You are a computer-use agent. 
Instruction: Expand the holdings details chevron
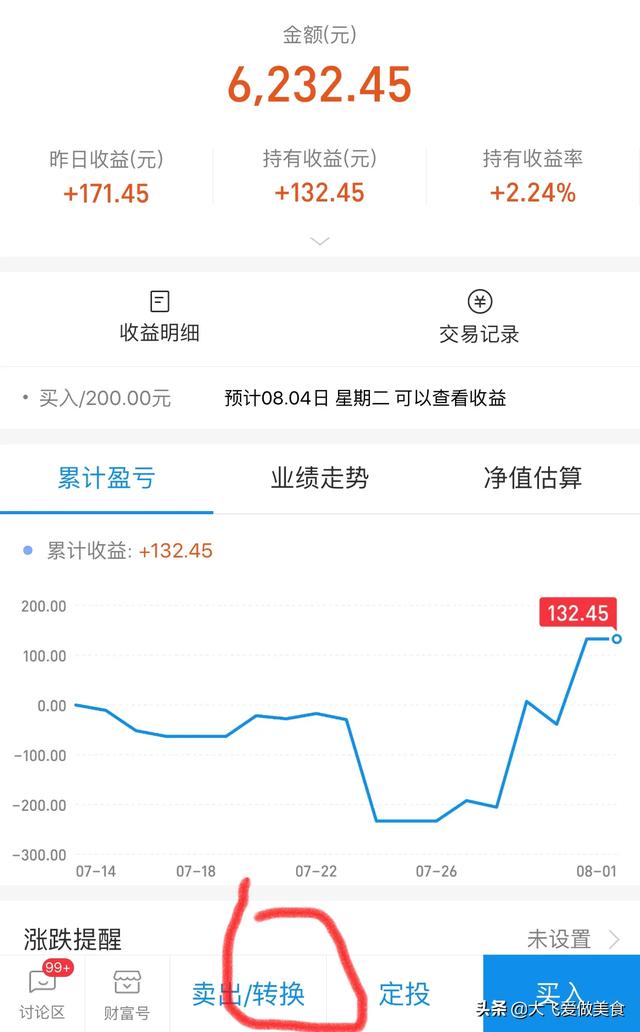(319, 242)
